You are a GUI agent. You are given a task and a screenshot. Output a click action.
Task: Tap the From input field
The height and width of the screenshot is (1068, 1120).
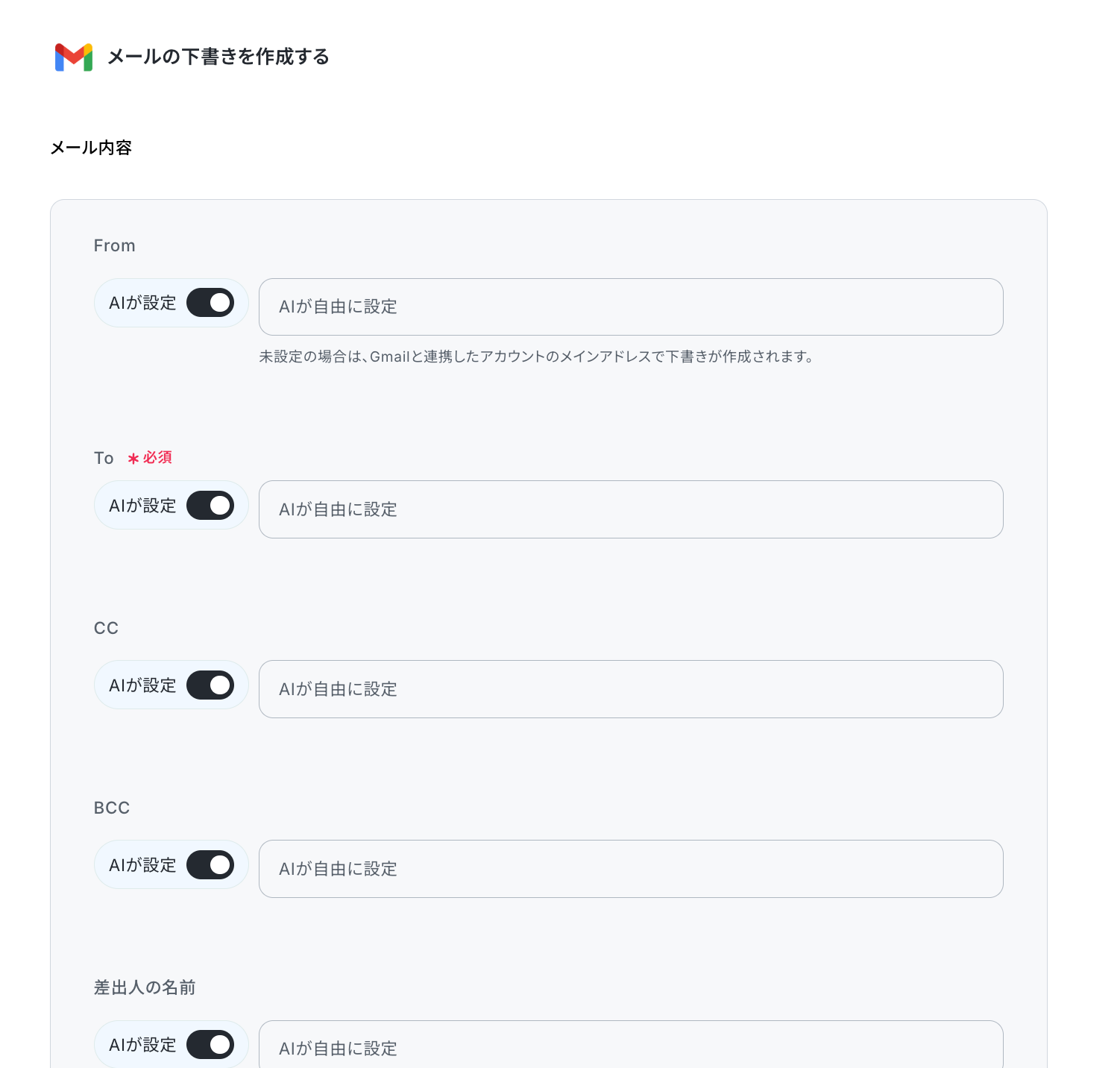(631, 307)
